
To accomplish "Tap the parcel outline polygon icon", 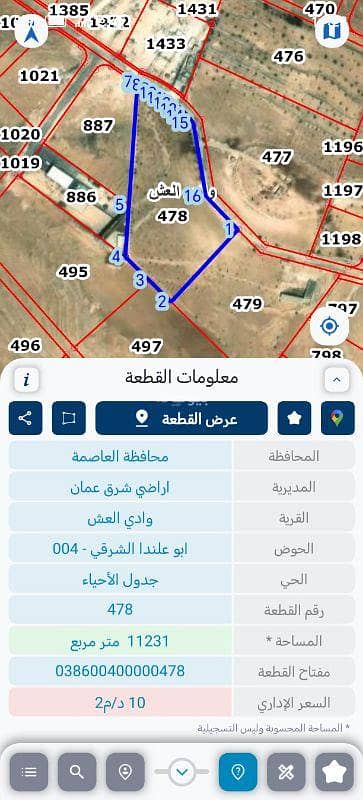I will (x=69, y=418).
